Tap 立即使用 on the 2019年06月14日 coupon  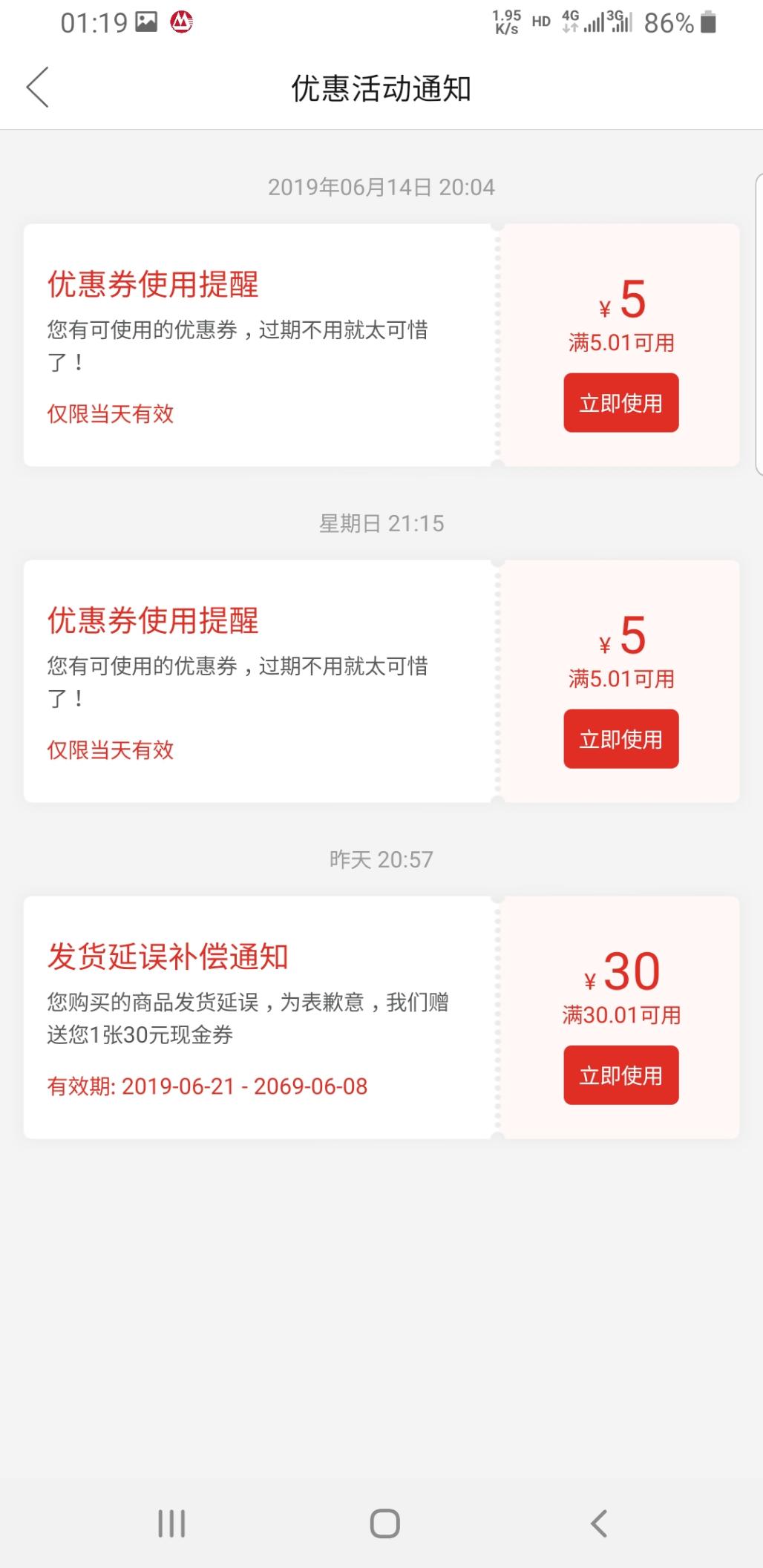pos(620,403)
